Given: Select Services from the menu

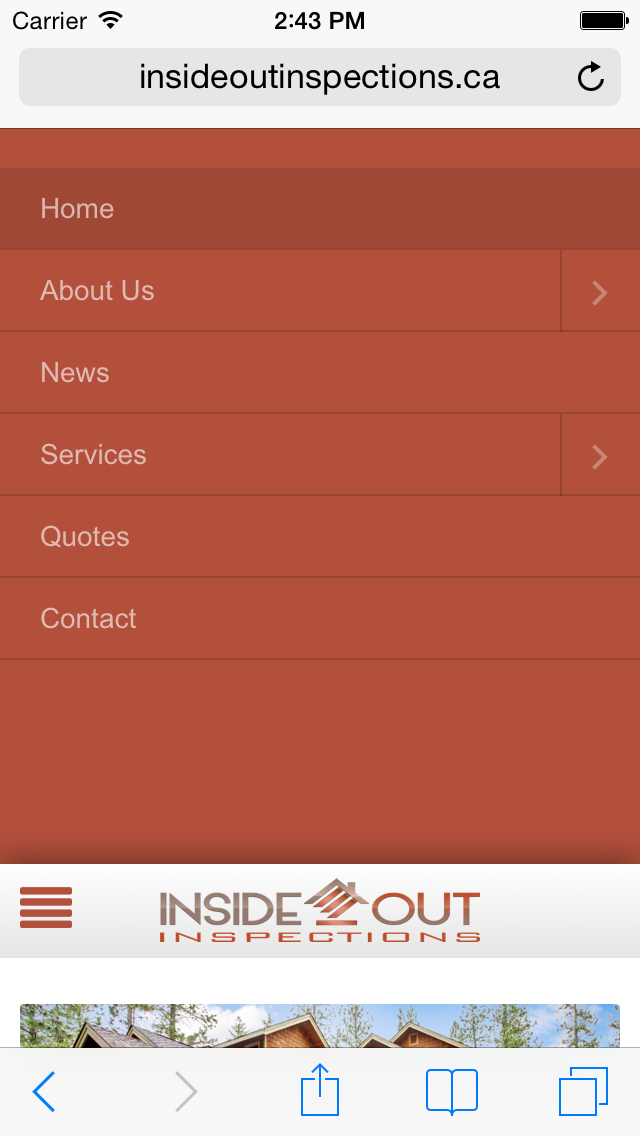Looking at the screenshot, I should 93,455.
